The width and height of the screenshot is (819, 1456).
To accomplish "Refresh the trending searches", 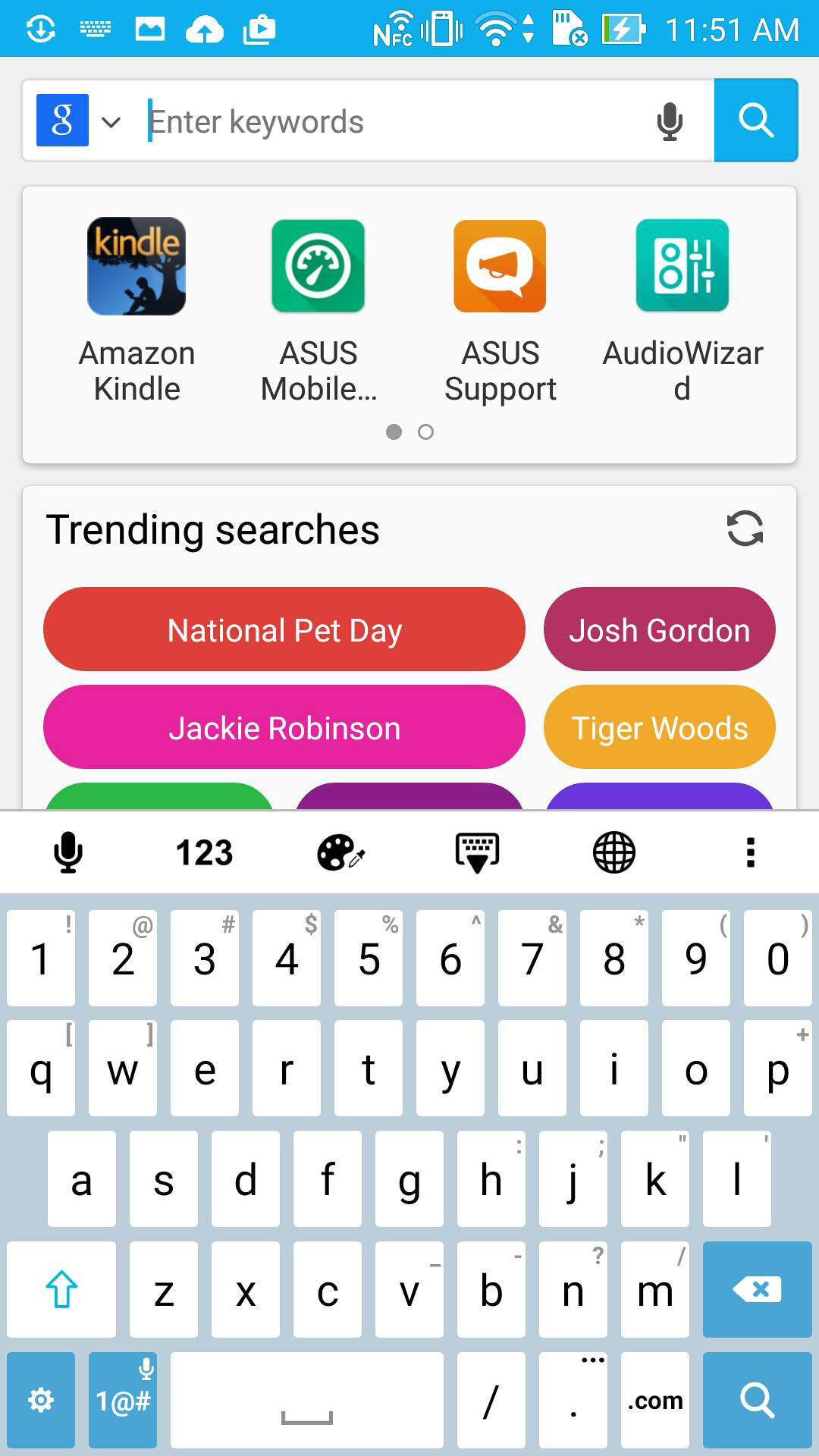I will point(745,529).
